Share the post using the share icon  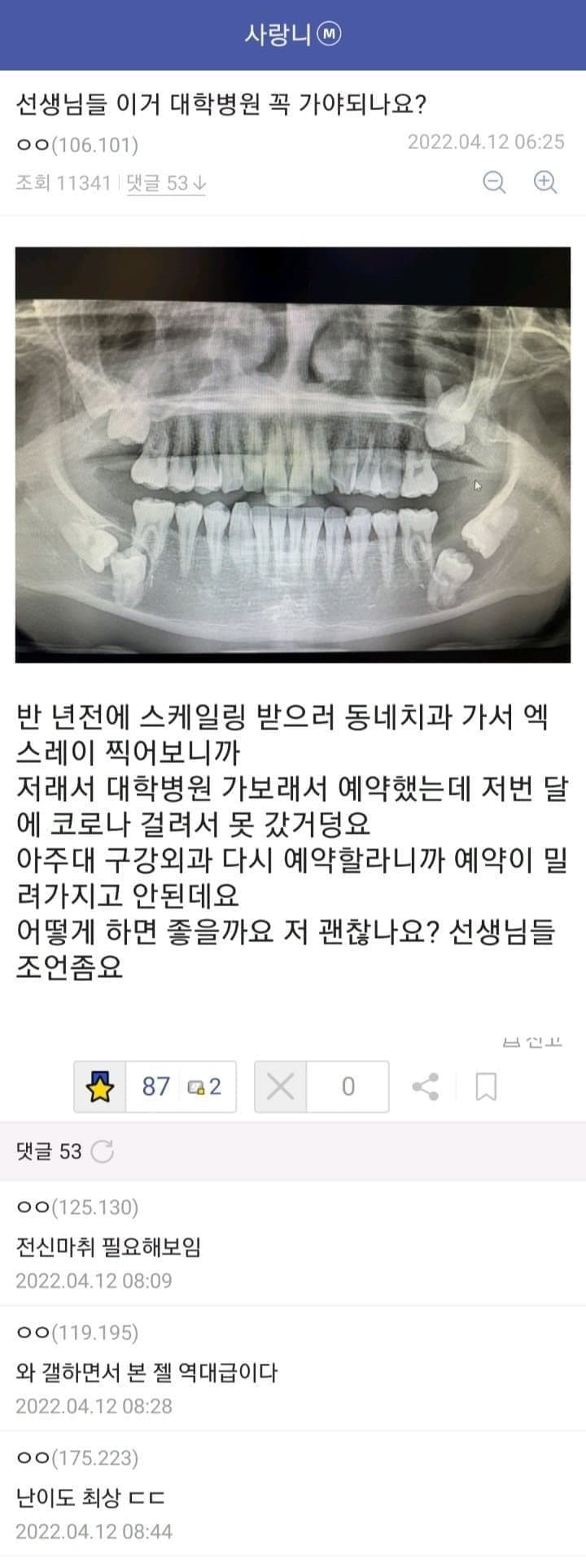click(426, 1086)
